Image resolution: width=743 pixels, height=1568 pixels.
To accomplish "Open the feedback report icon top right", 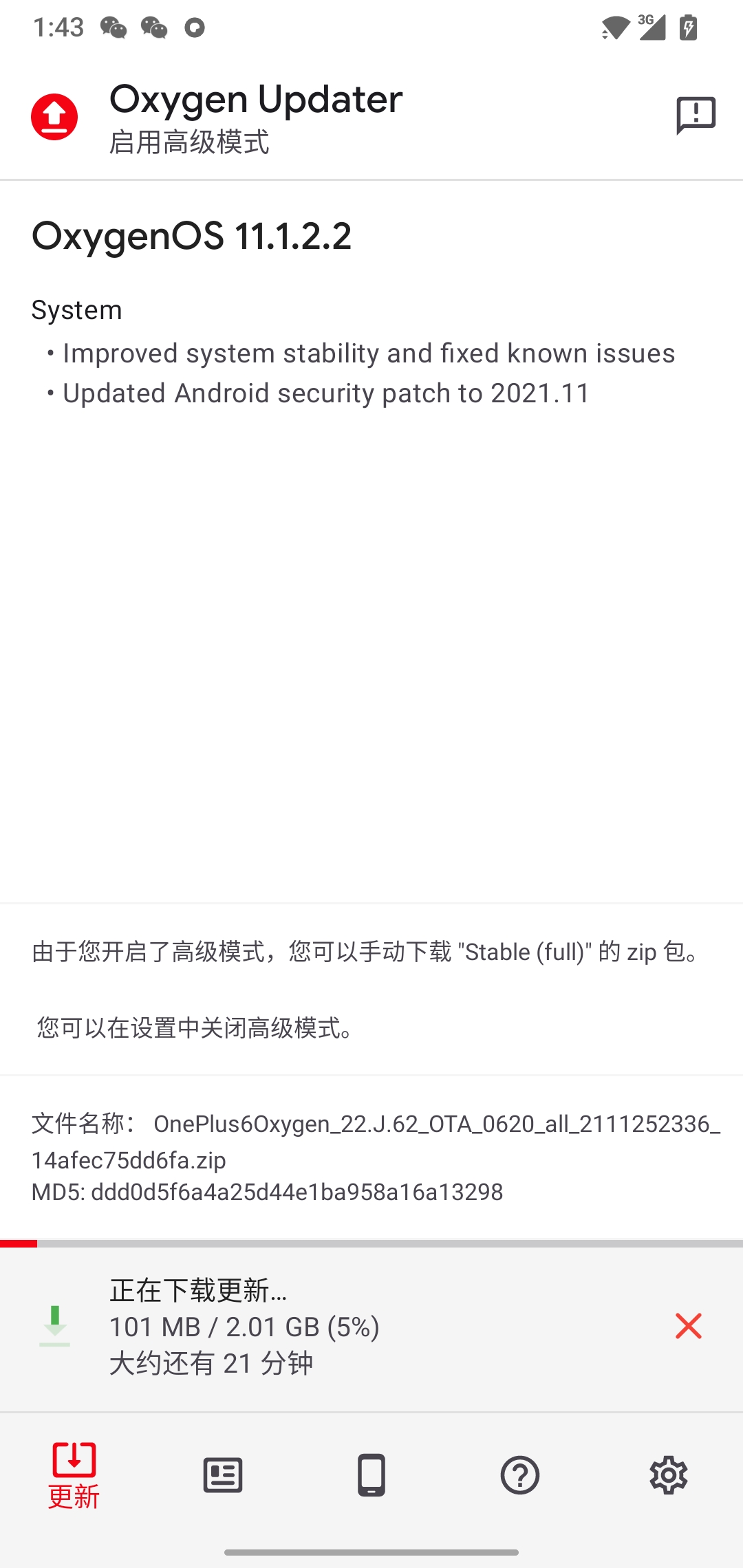I will click(x=697, y=115).
